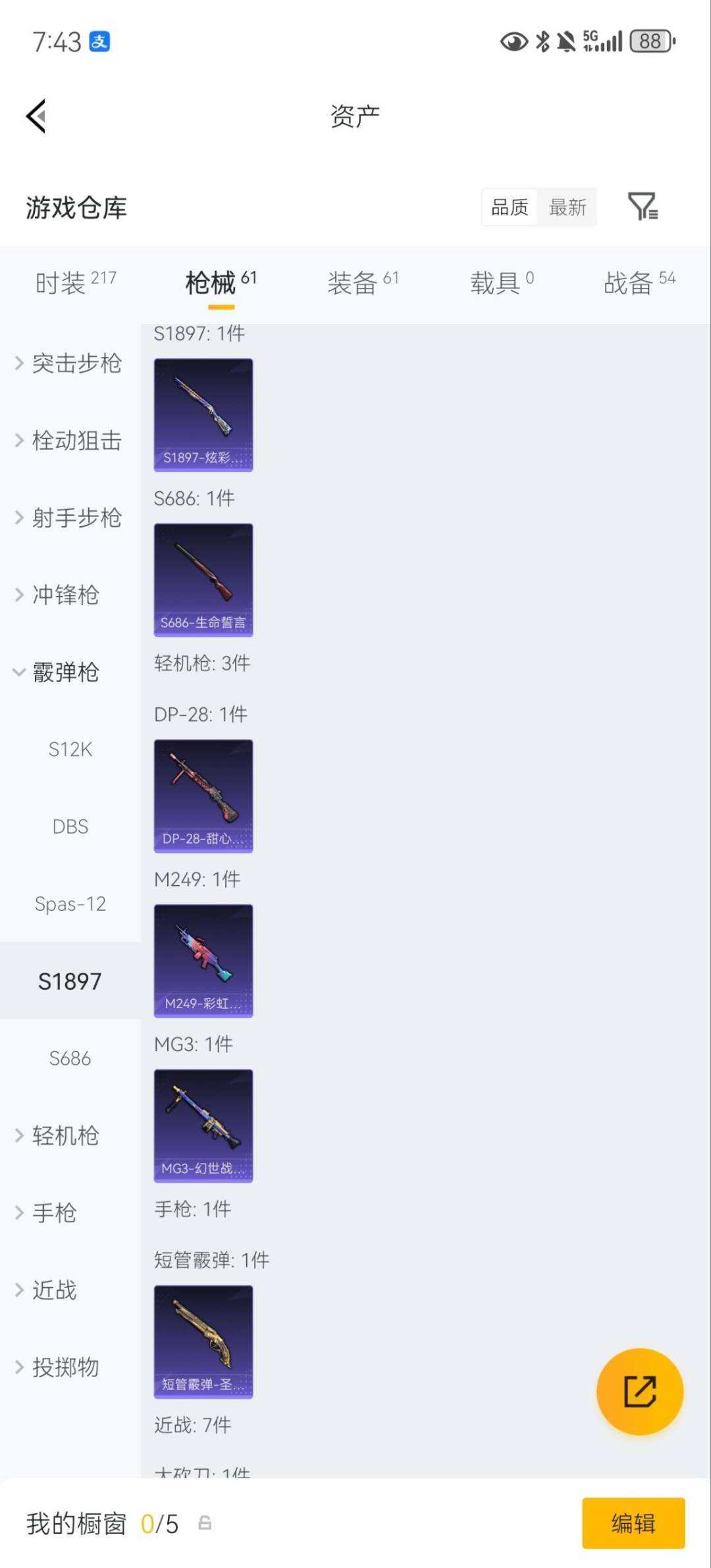The image size is (711, 1568).
Task: Expand the 突击步枪 category
Action: [x=76, y=363]
